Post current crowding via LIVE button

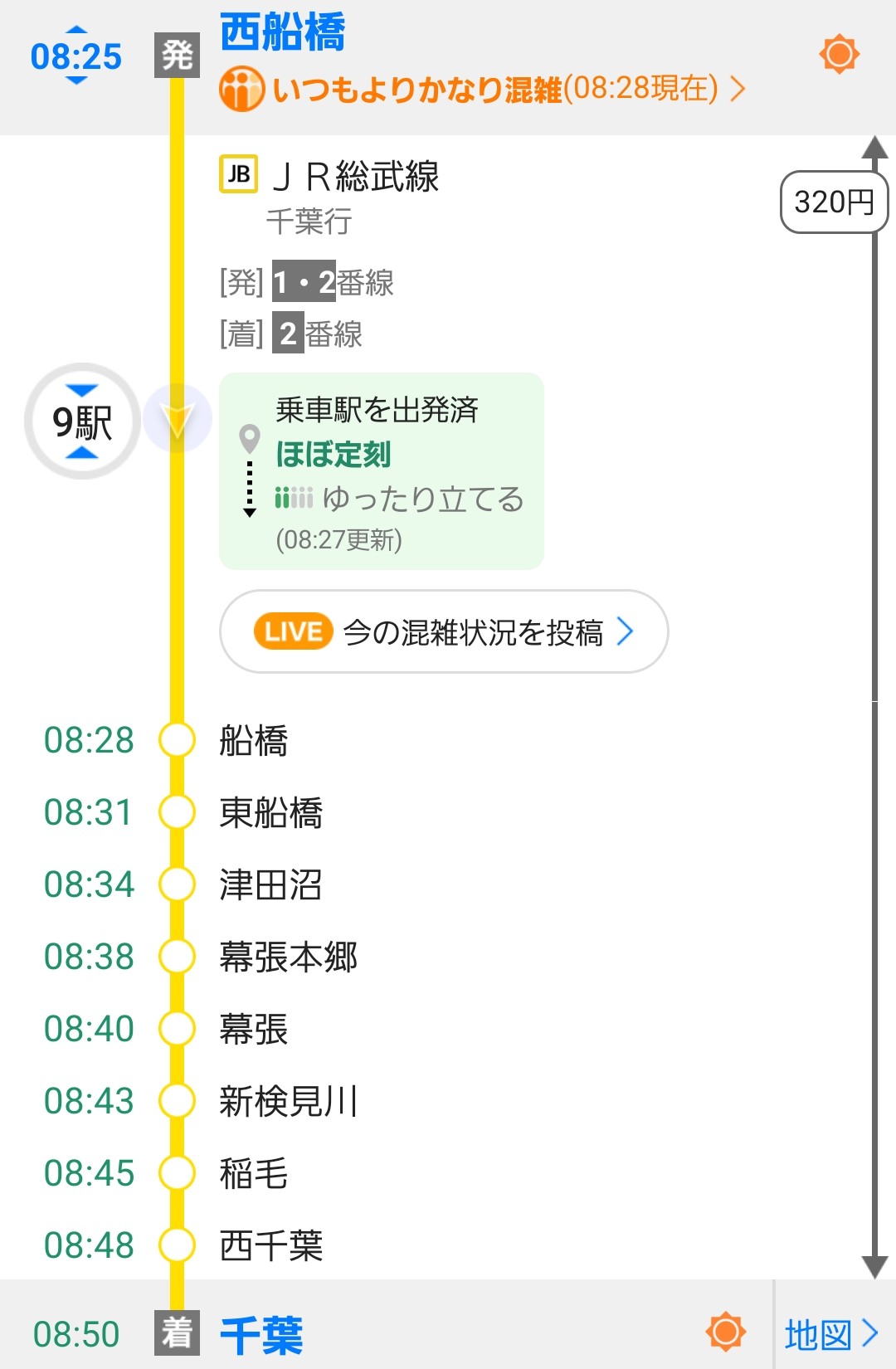[x=444, y=632]
